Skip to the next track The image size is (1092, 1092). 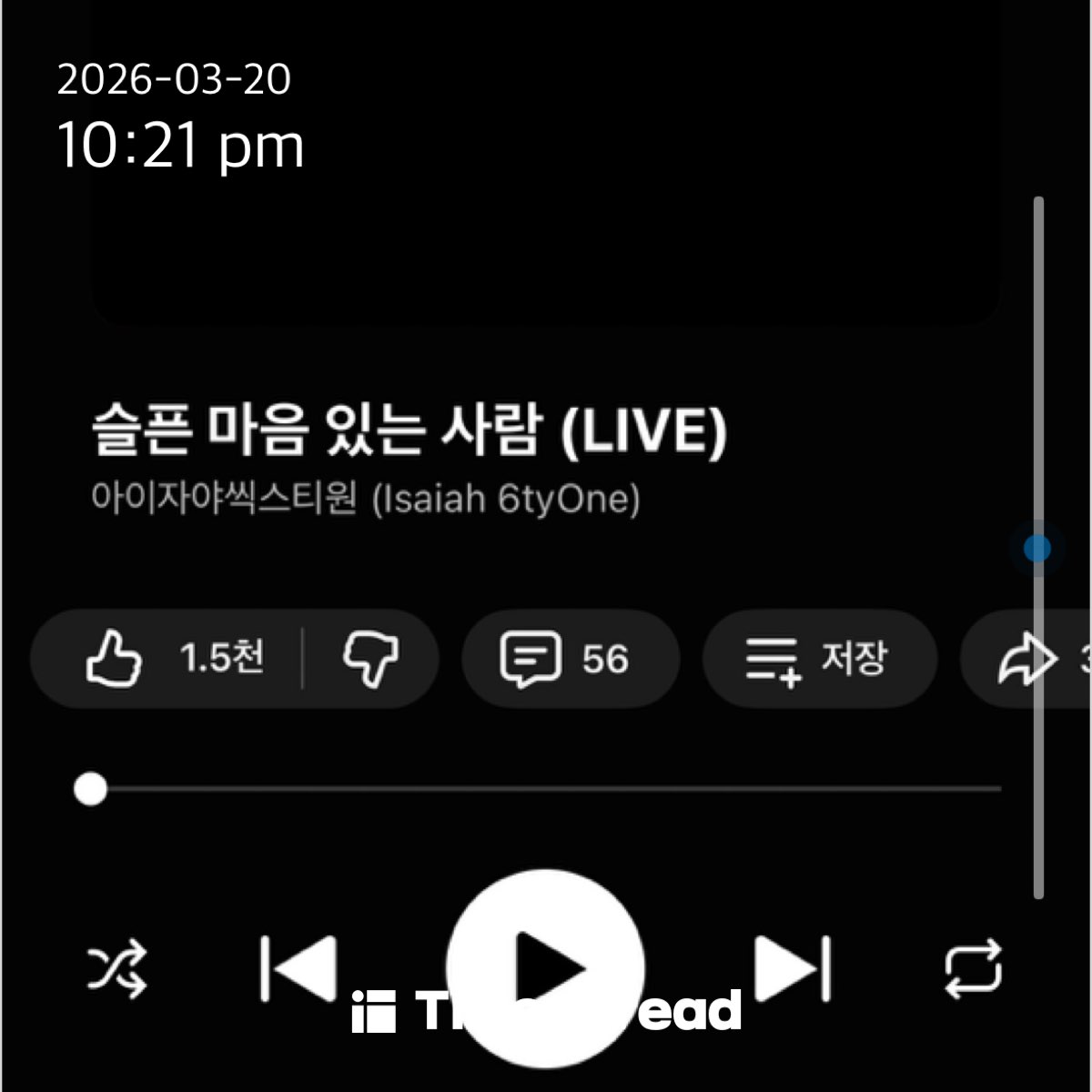794,968
